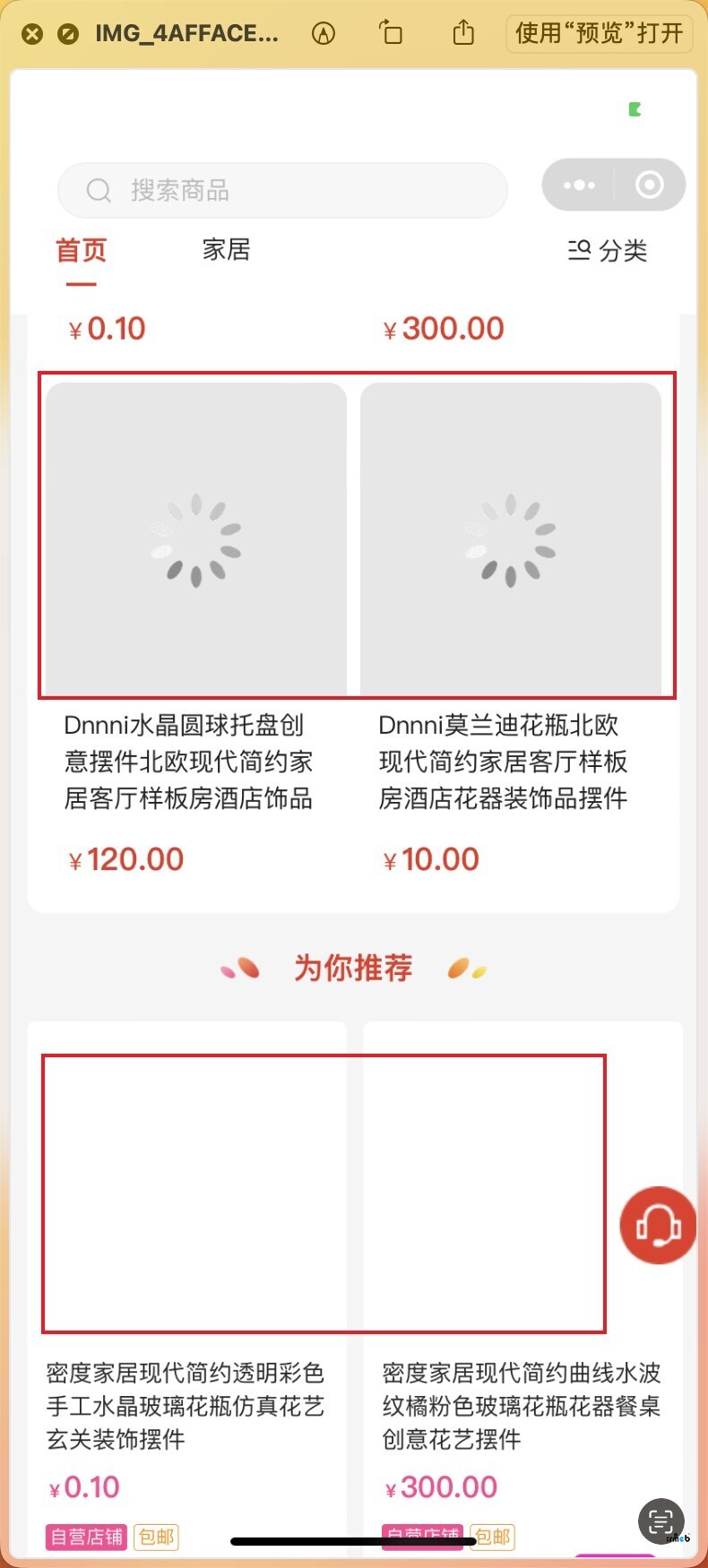Tap the 包邮 free-shipping tag on right product
Image resolution: width=708 pixels, height=1568 pixels.
pos(492,1537)
